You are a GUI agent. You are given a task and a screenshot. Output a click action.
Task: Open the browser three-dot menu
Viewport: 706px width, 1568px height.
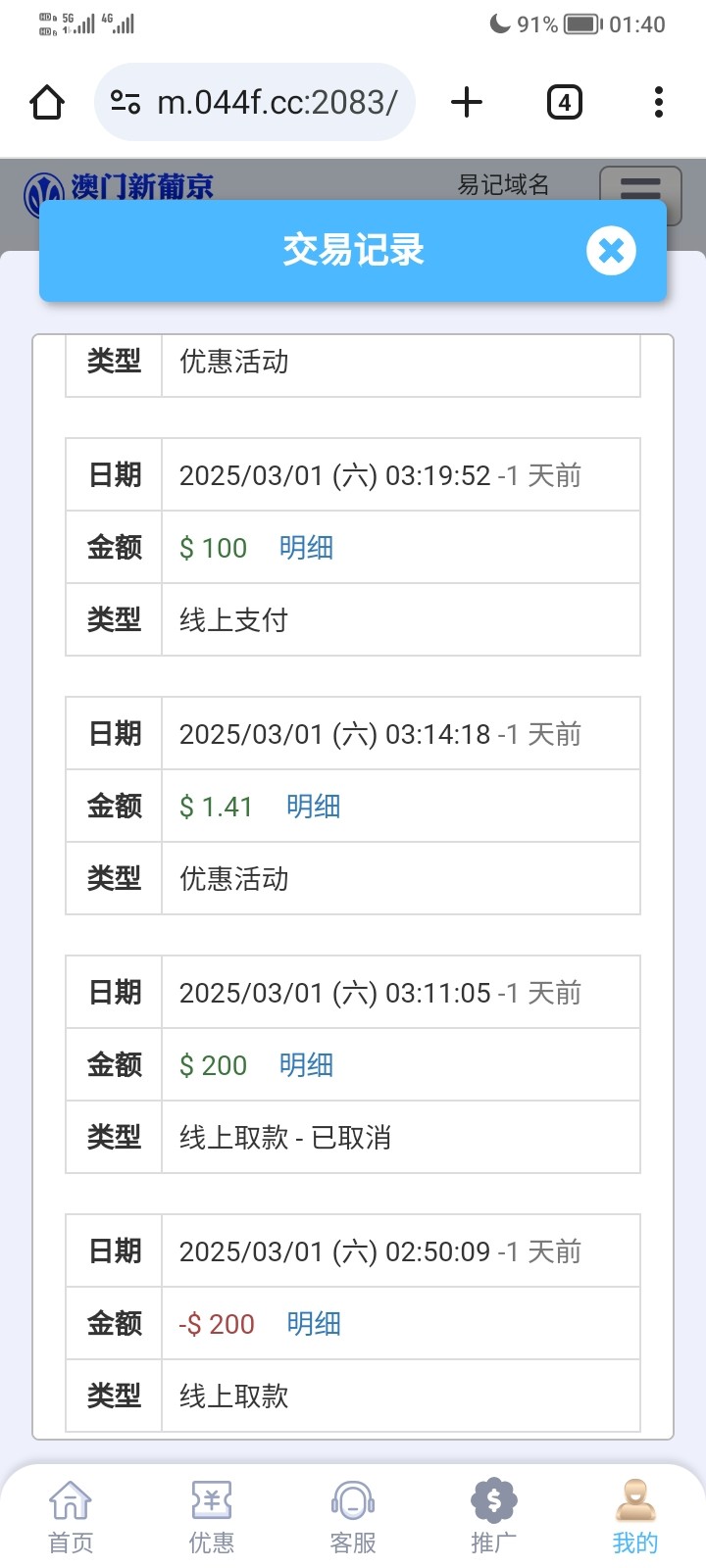pos(658,101)
